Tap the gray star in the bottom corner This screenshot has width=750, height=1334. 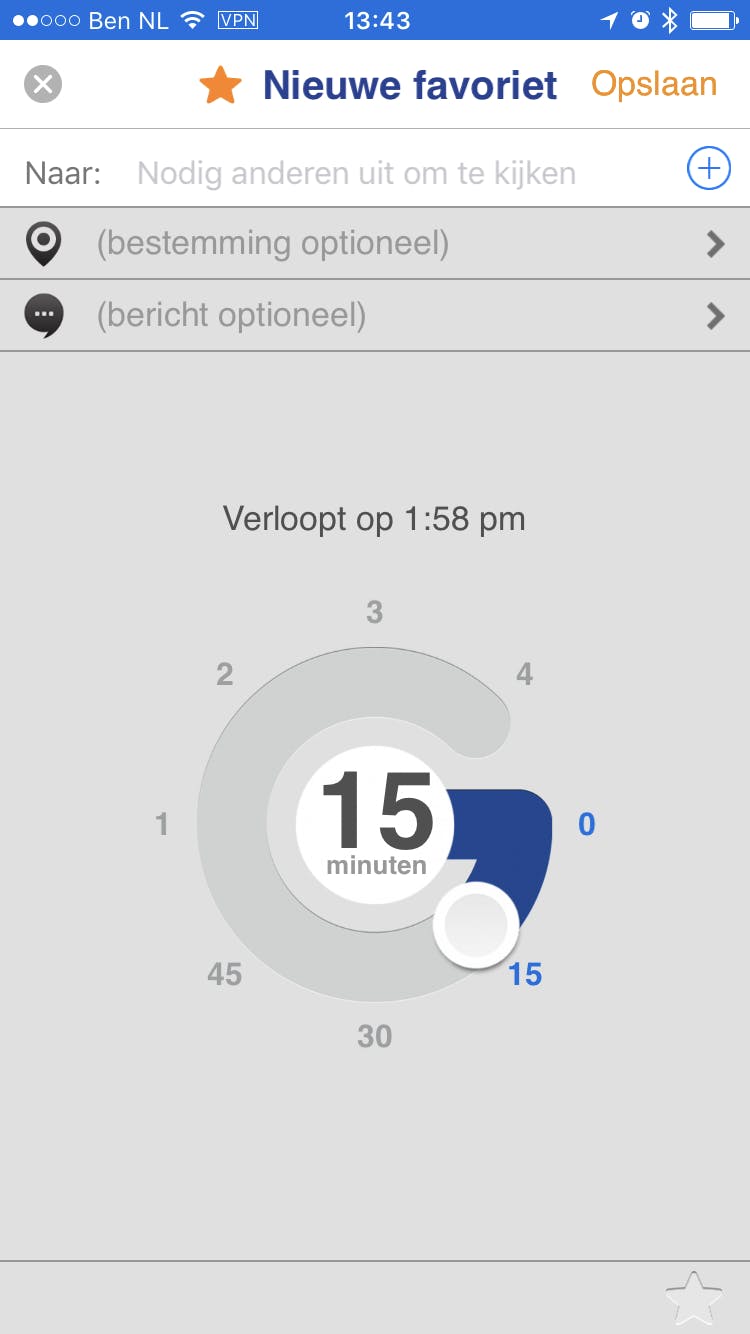[694, 1297]
